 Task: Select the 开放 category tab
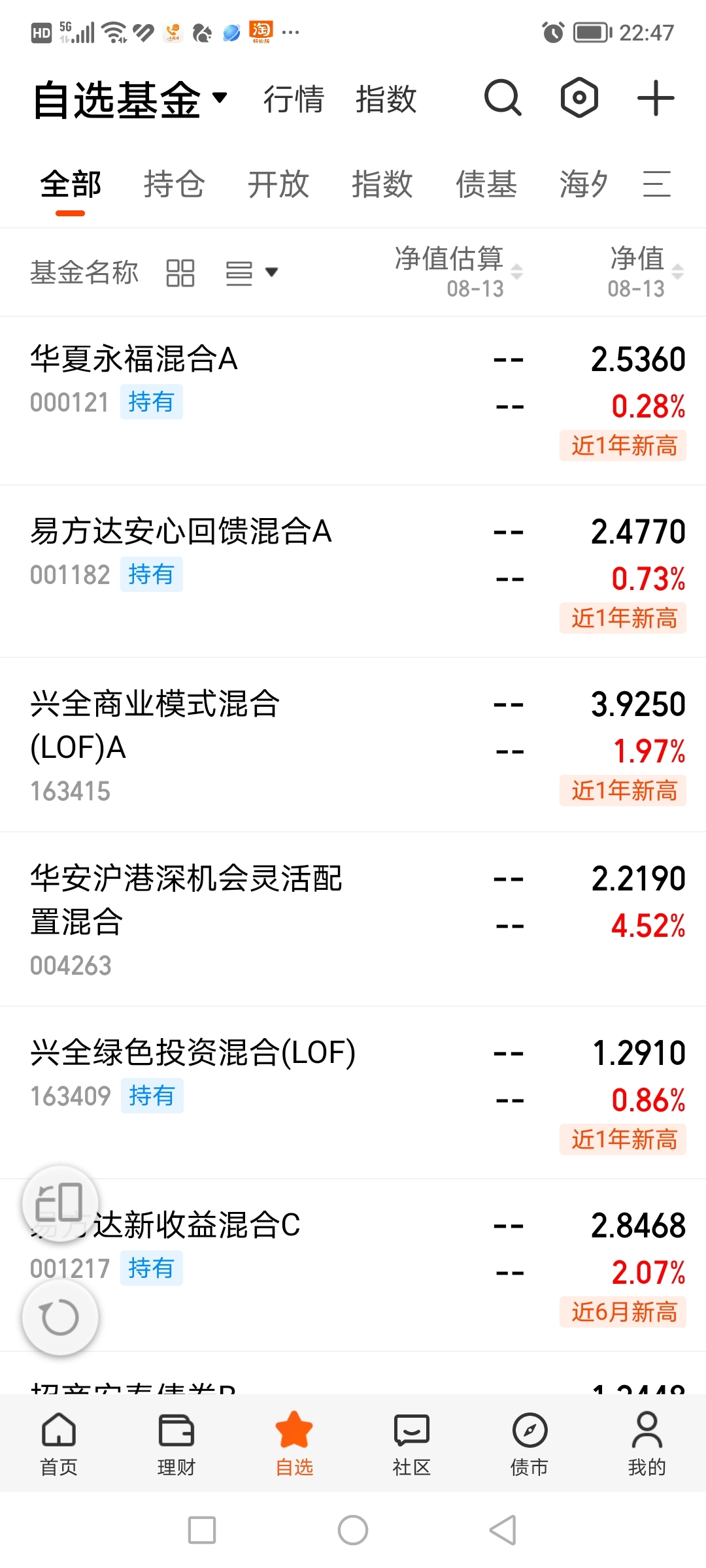(x=278, y=184)
